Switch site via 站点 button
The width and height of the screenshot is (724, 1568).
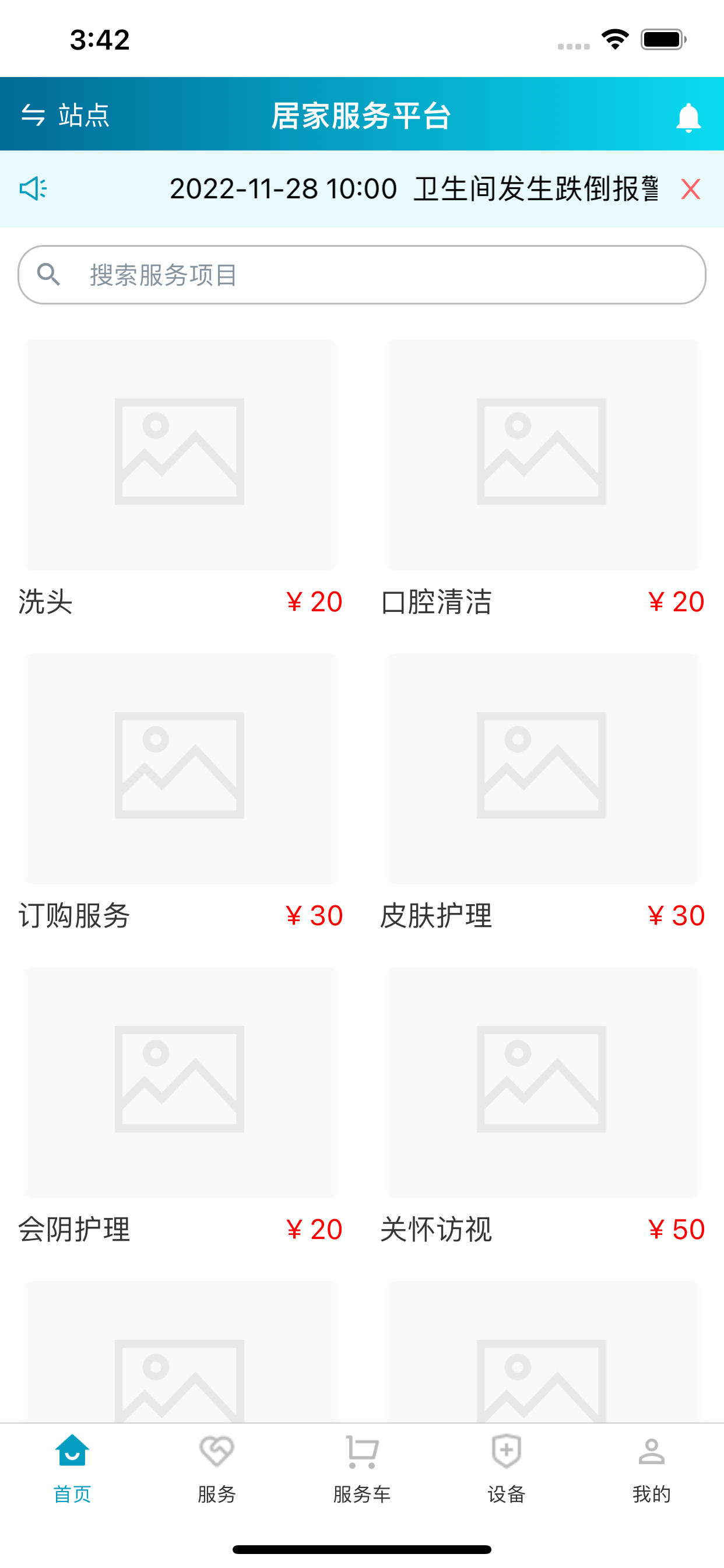click(65, 114)
